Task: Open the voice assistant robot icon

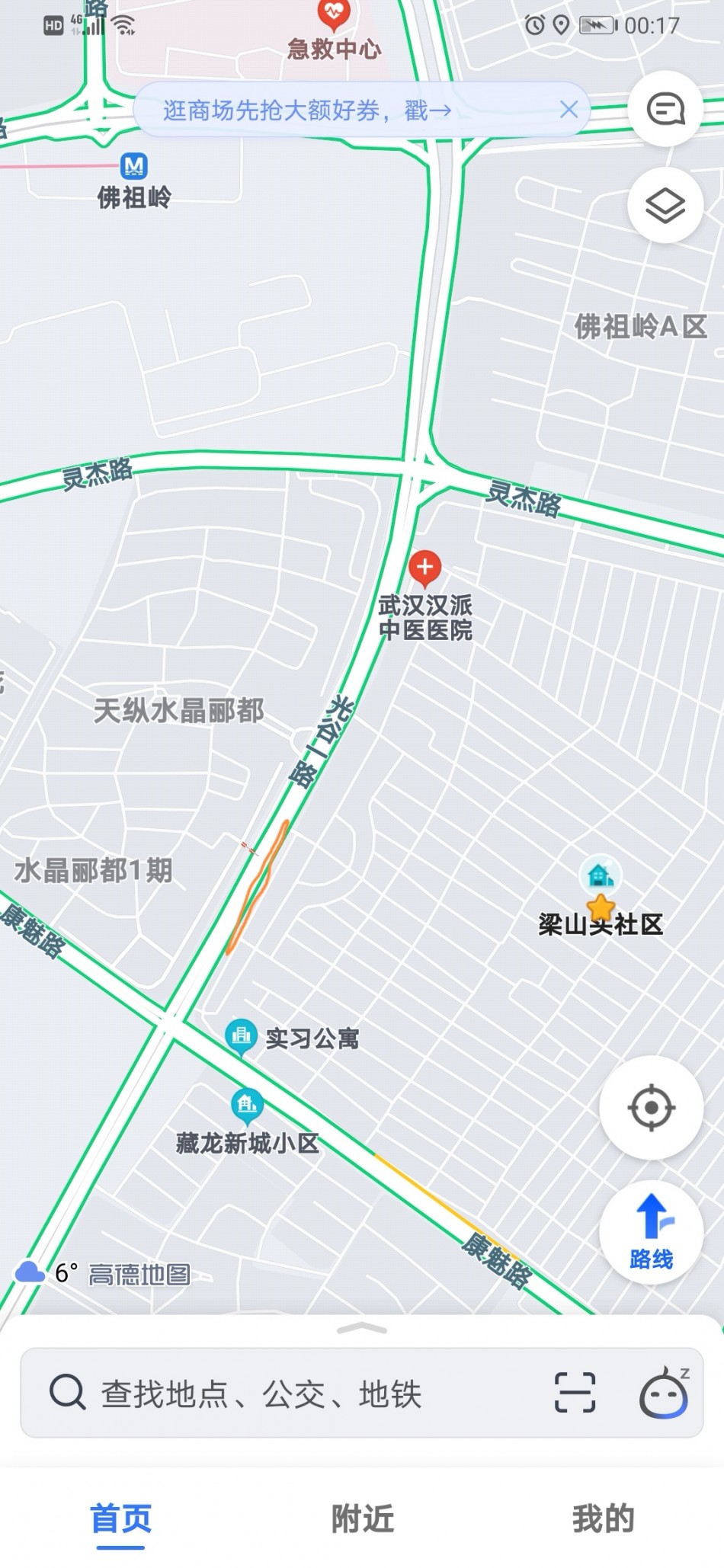Action: 664,1393
